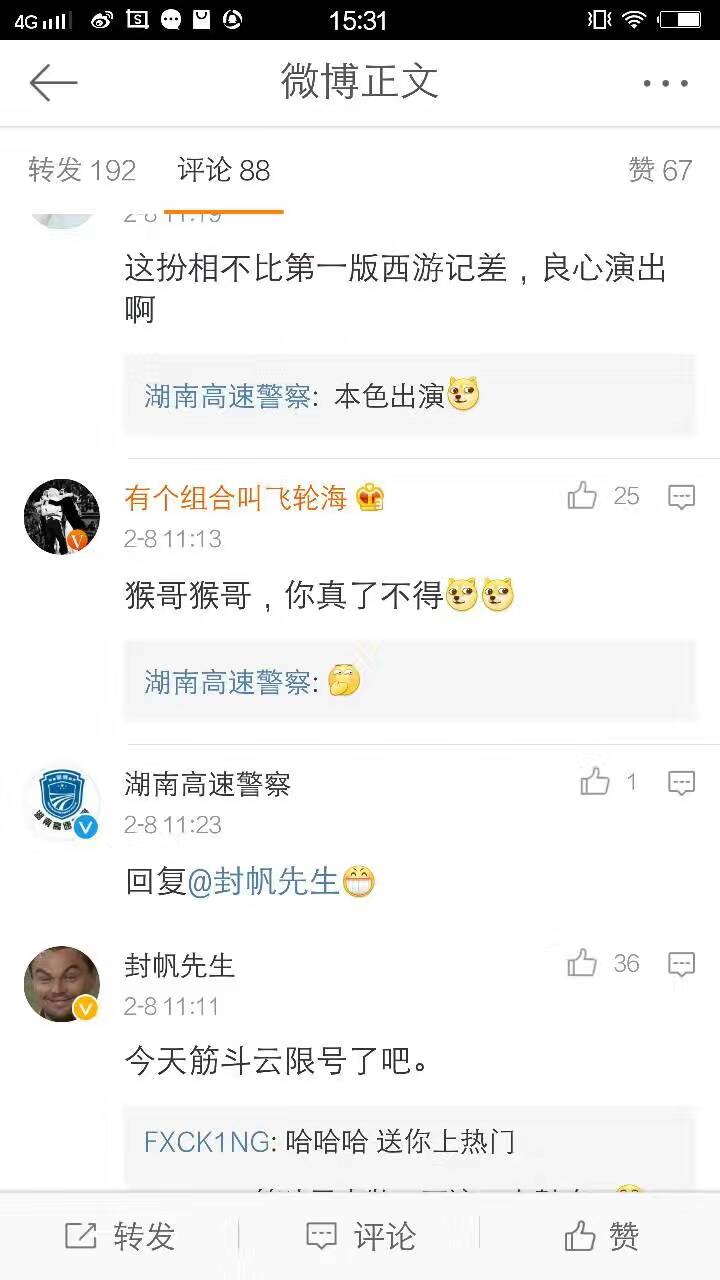View 封帆先生's profile picture
The image size is (720, 1280).
pos(62,984)
